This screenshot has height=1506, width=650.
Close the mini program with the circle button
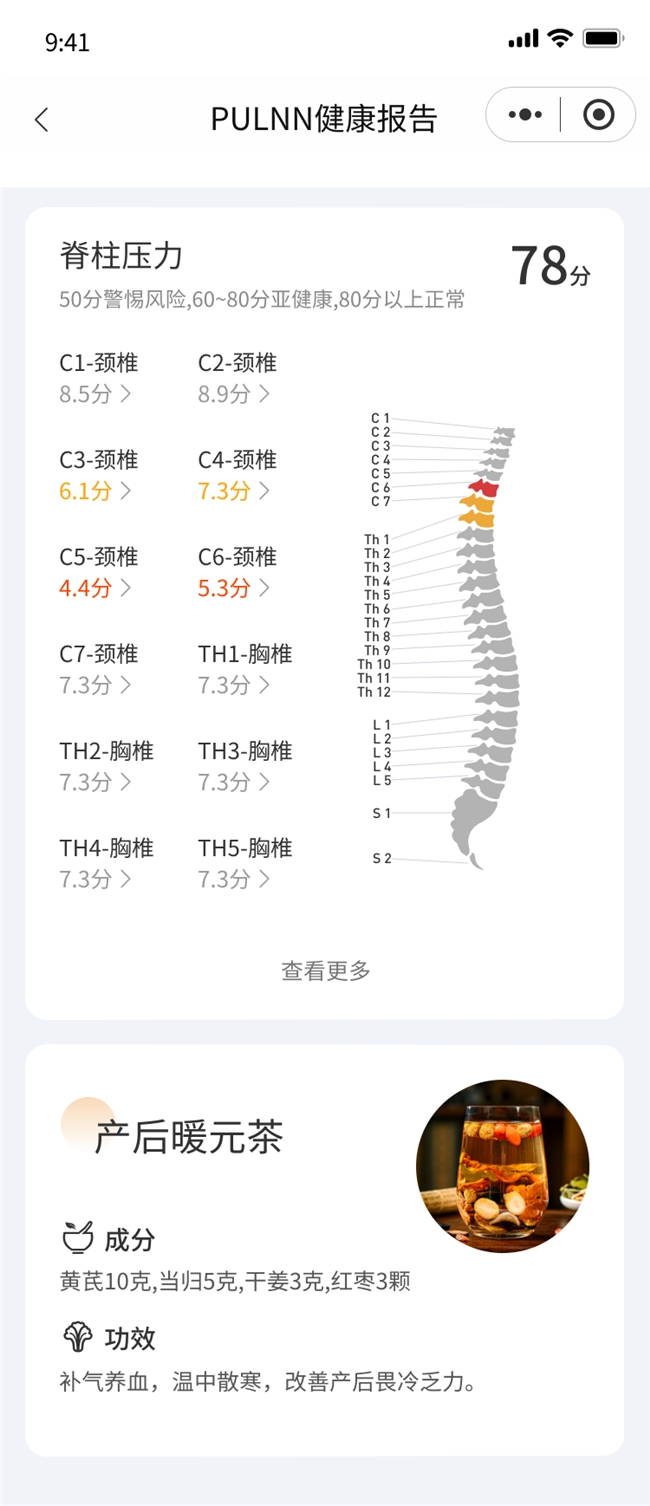pos(598,115)
